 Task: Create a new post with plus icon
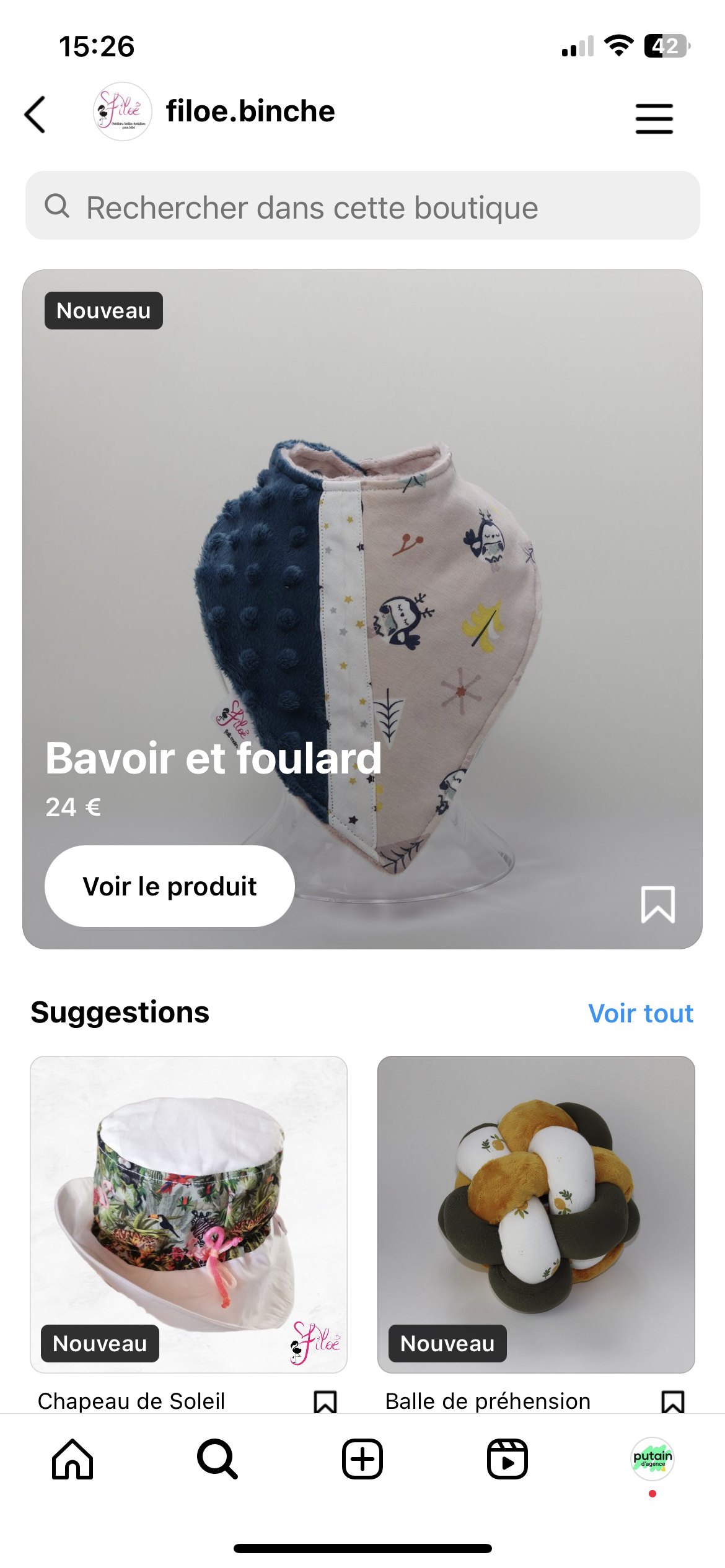tap(362, 1459)
